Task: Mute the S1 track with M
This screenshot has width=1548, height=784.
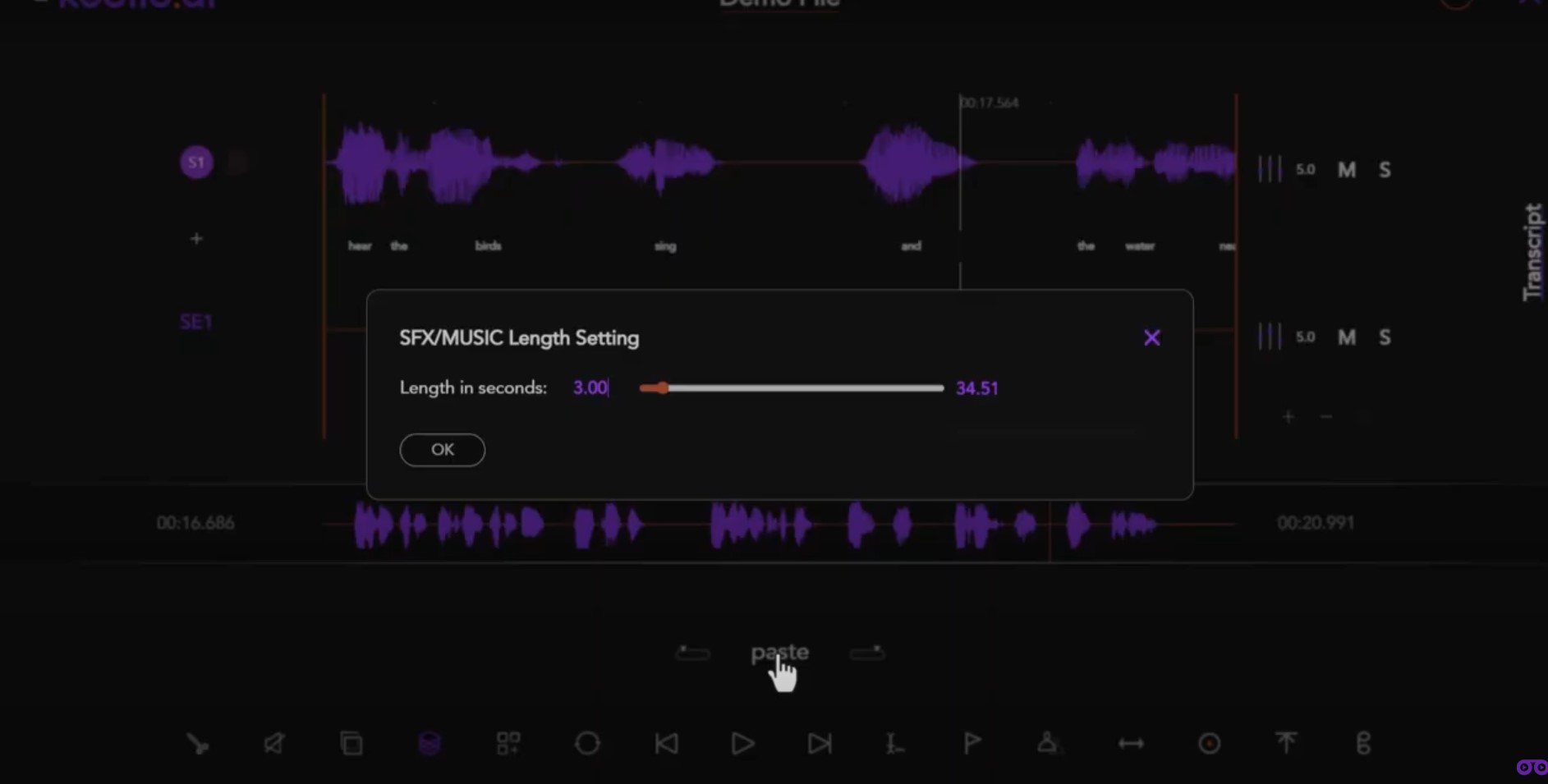Action: coord(1347,170)
